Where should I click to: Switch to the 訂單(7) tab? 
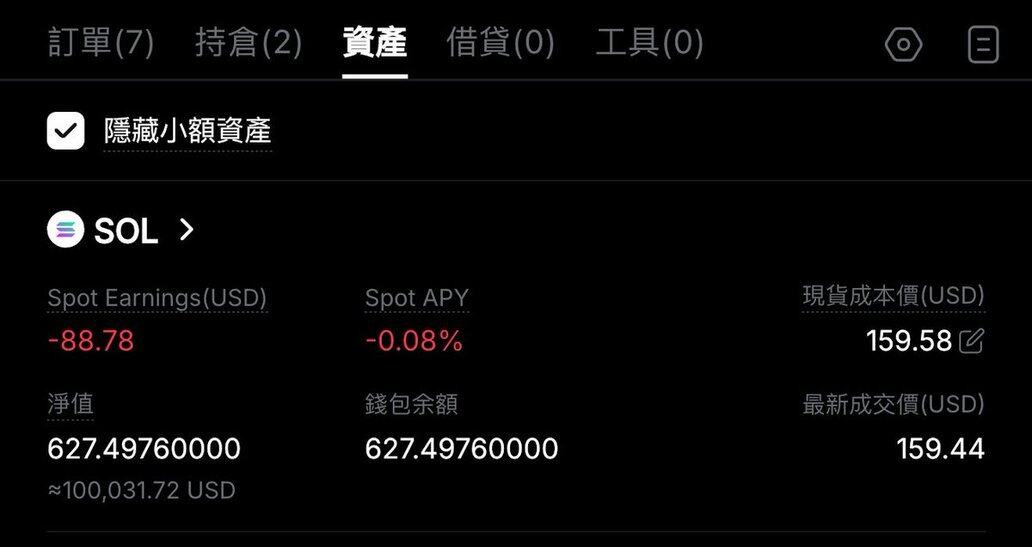[101, 43]
